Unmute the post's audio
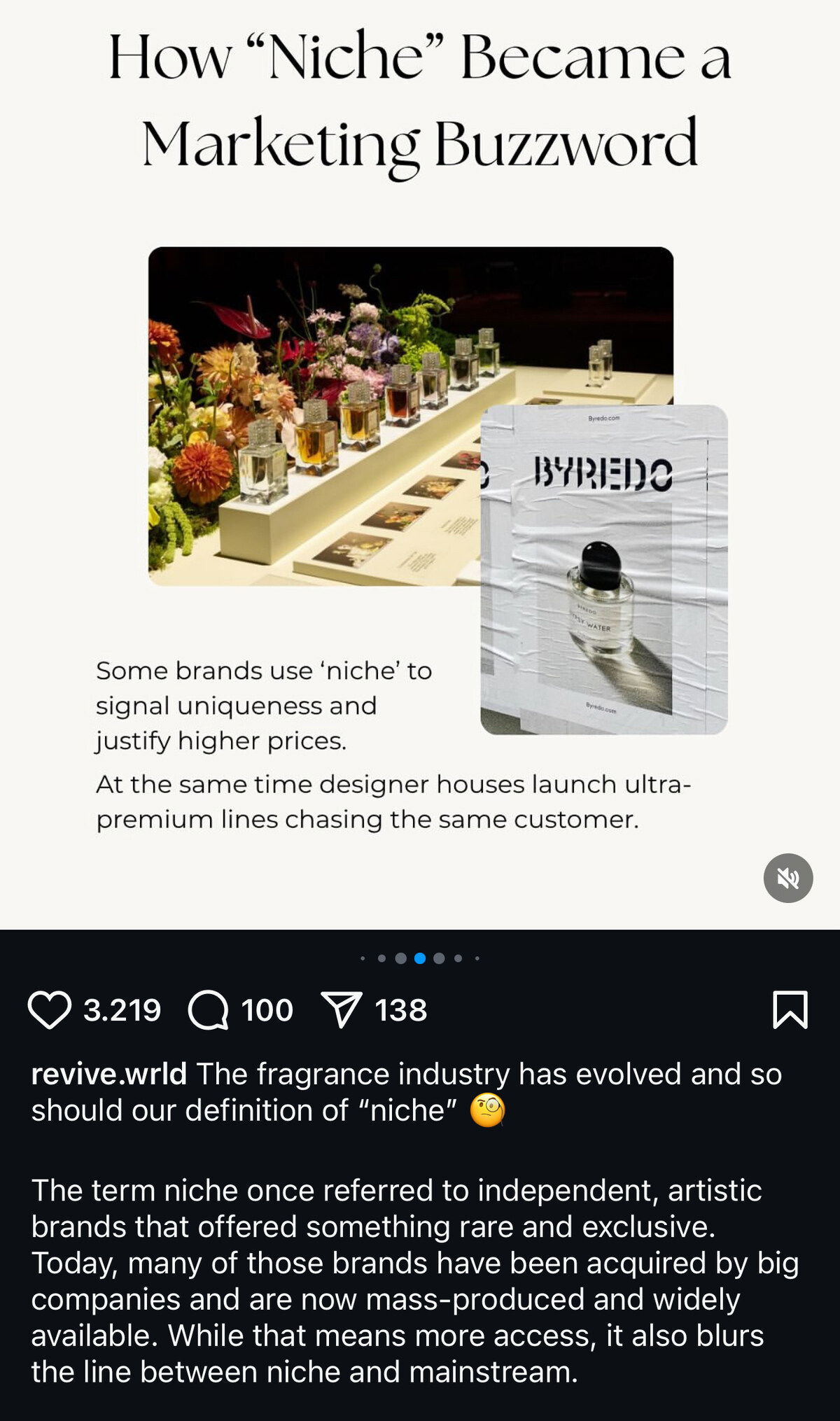The width and height of the screenshot is (840, 1421). coord(788,878)
